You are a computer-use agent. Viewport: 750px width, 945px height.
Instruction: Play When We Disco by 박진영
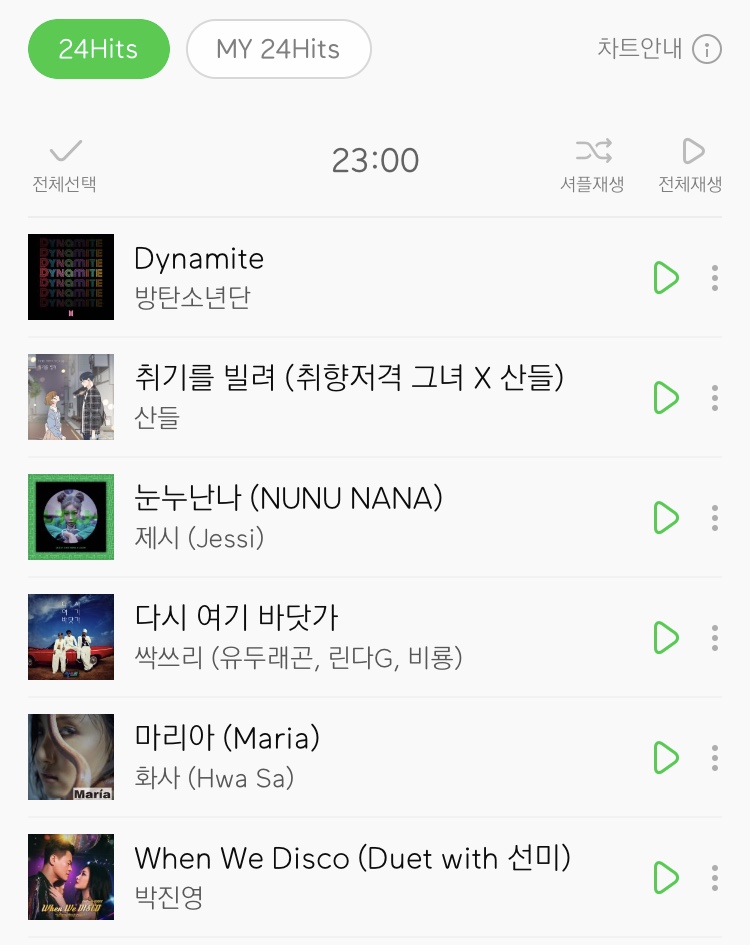tap(665, 879)
